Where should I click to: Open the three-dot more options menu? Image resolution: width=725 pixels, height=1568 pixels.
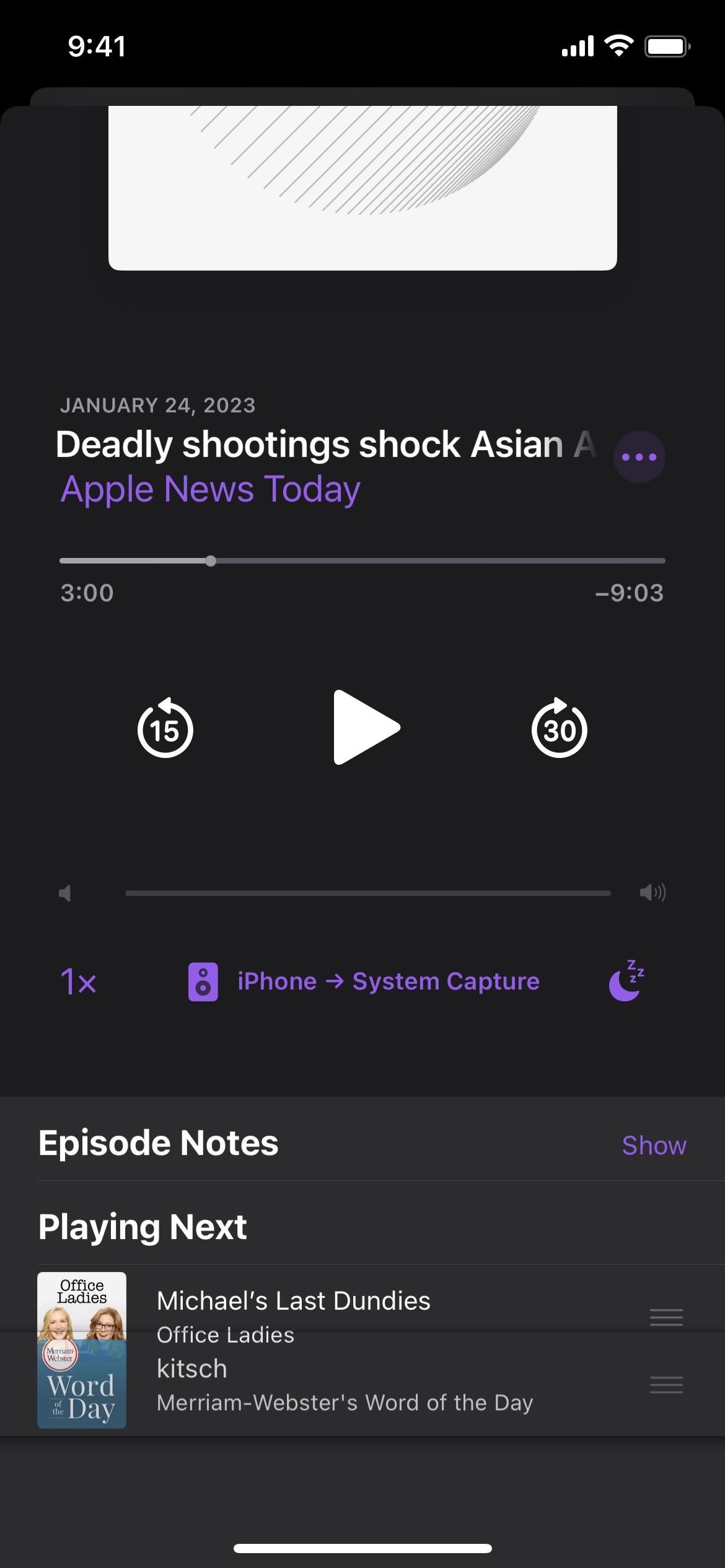coord(639,457)
